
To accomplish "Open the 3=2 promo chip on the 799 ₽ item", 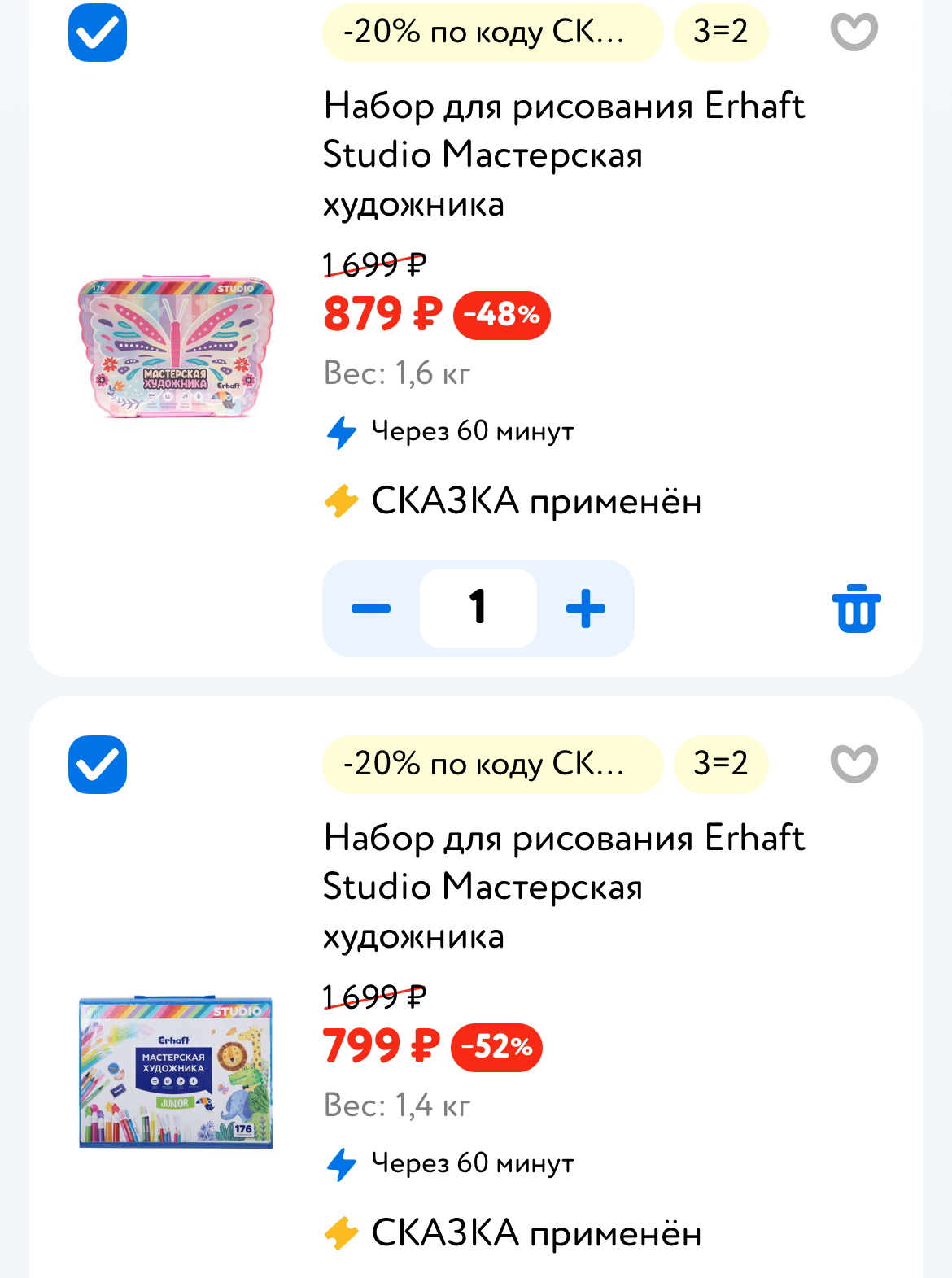I will coord(720,765).
